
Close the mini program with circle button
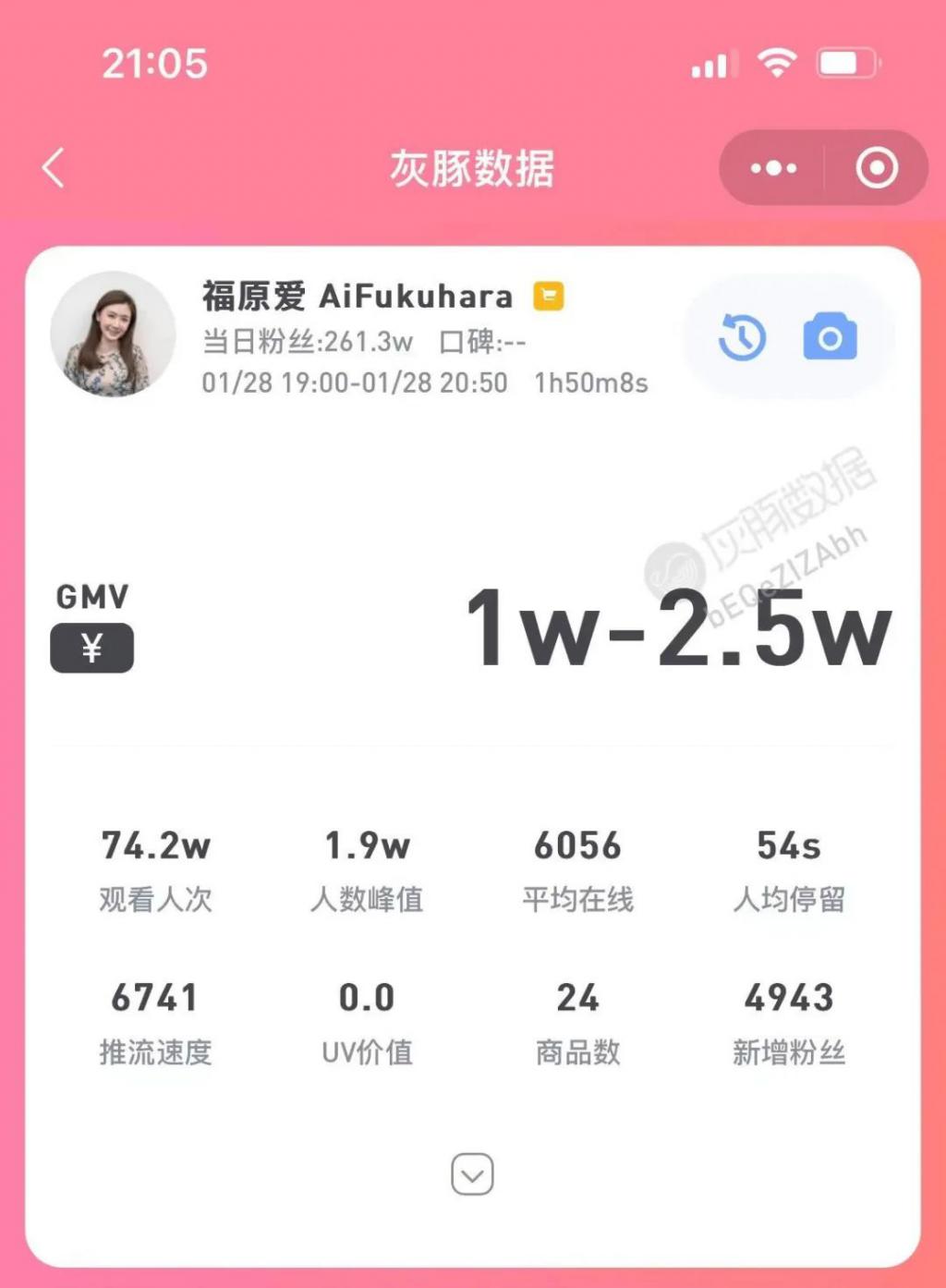click(876, 168)
